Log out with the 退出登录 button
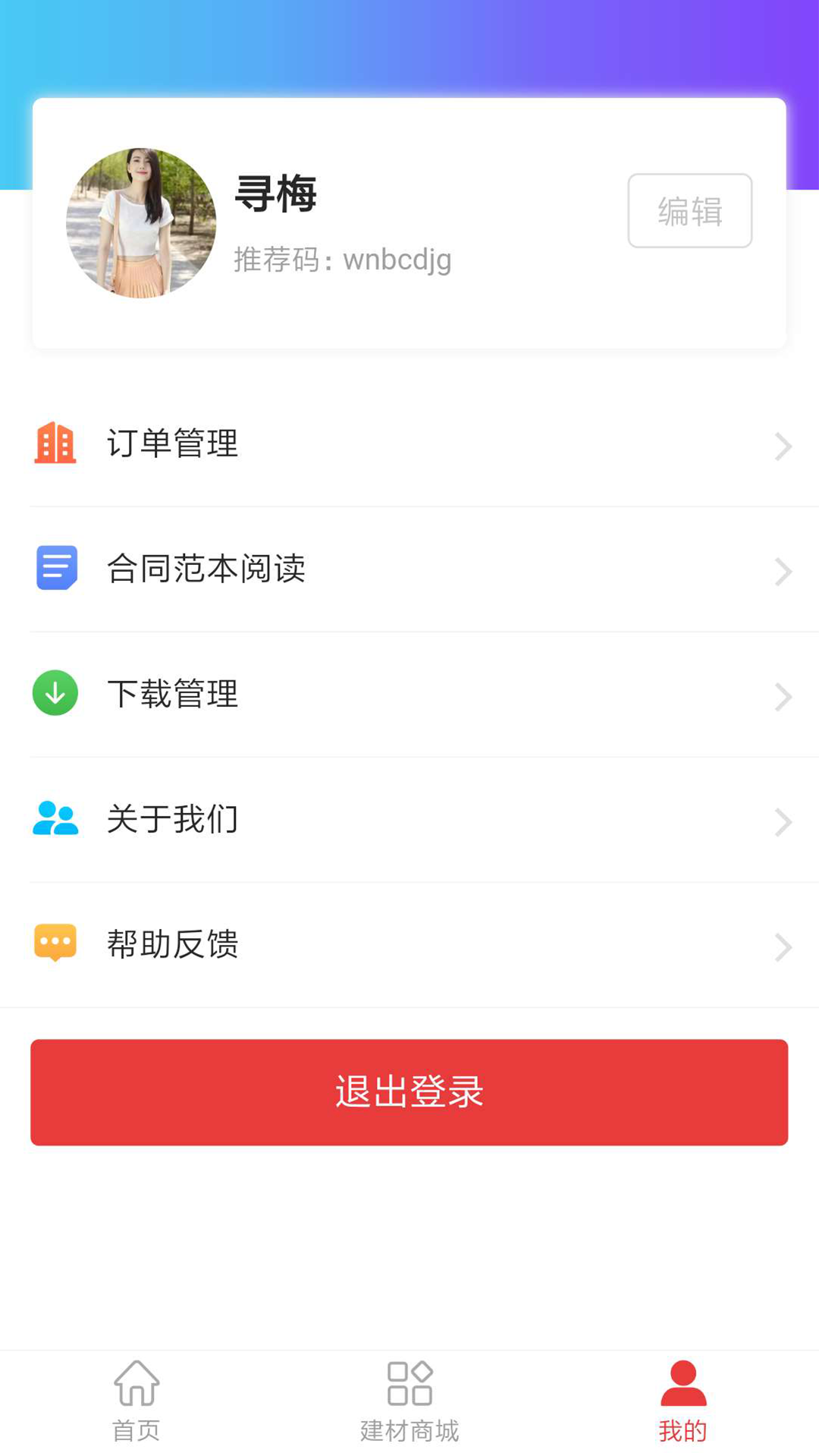 [x=409, y=1092]
